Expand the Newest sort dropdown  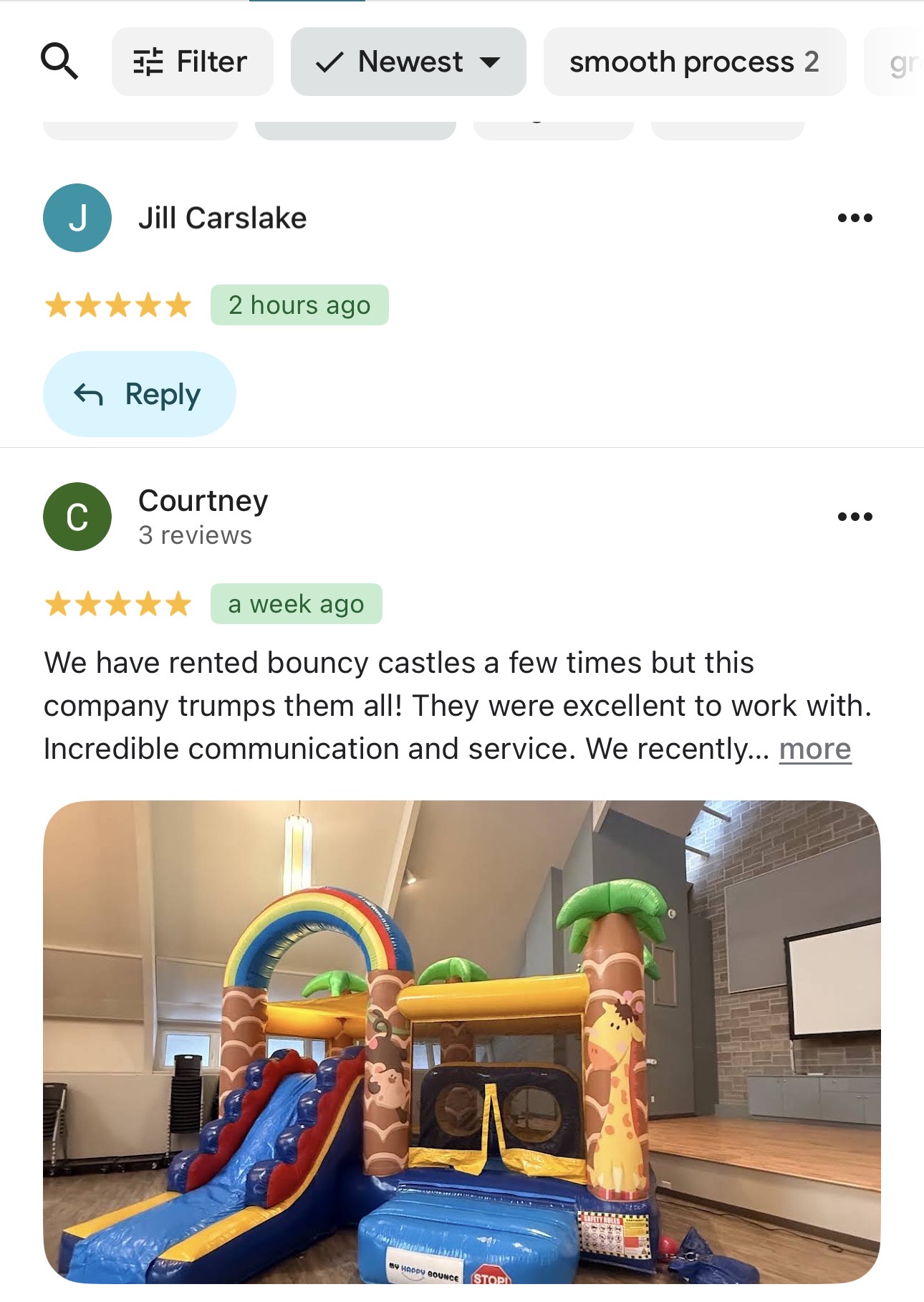tap(408, 62)
